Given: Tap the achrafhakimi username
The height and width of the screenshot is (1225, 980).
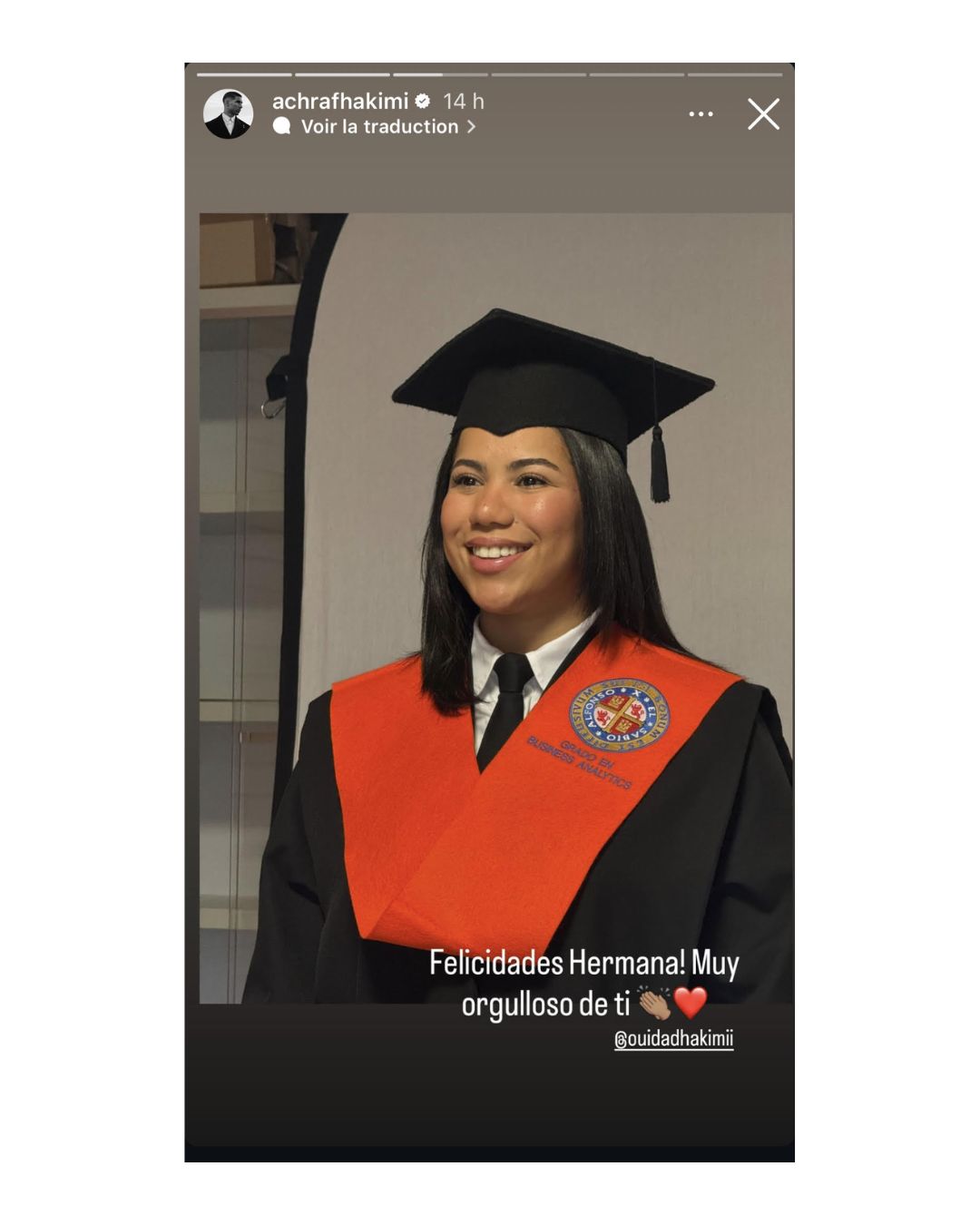Looking at the screenshot, I should click(x=339, y=101).
